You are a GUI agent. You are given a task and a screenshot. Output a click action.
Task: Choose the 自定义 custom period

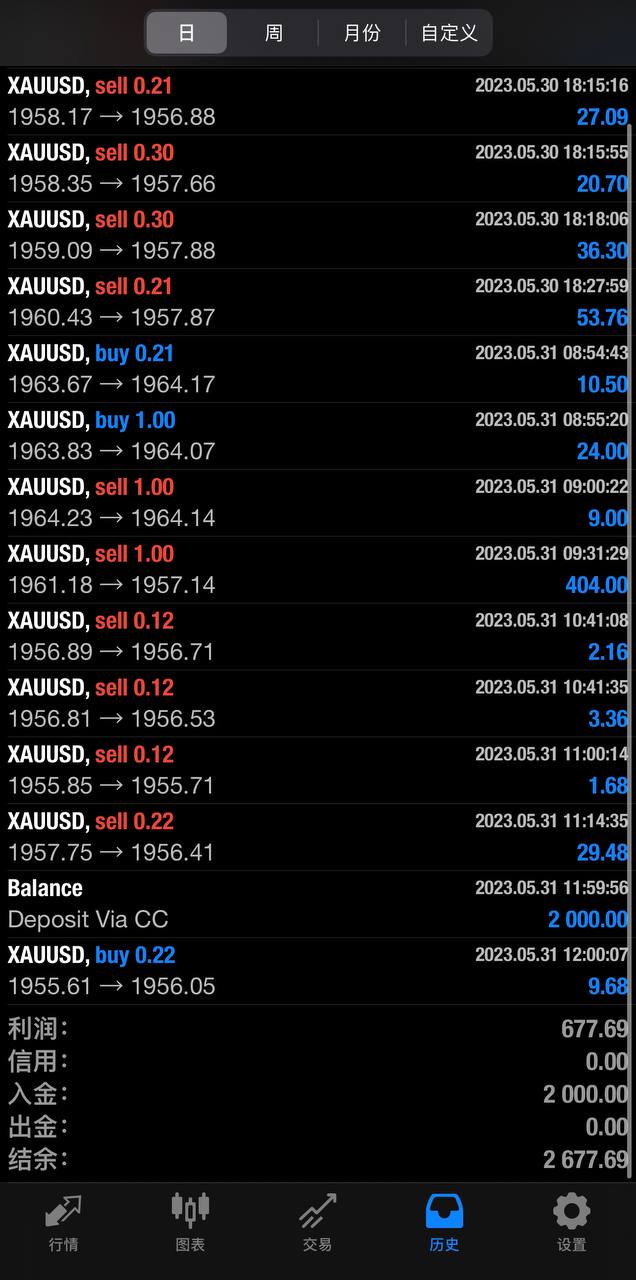point(449,33)
